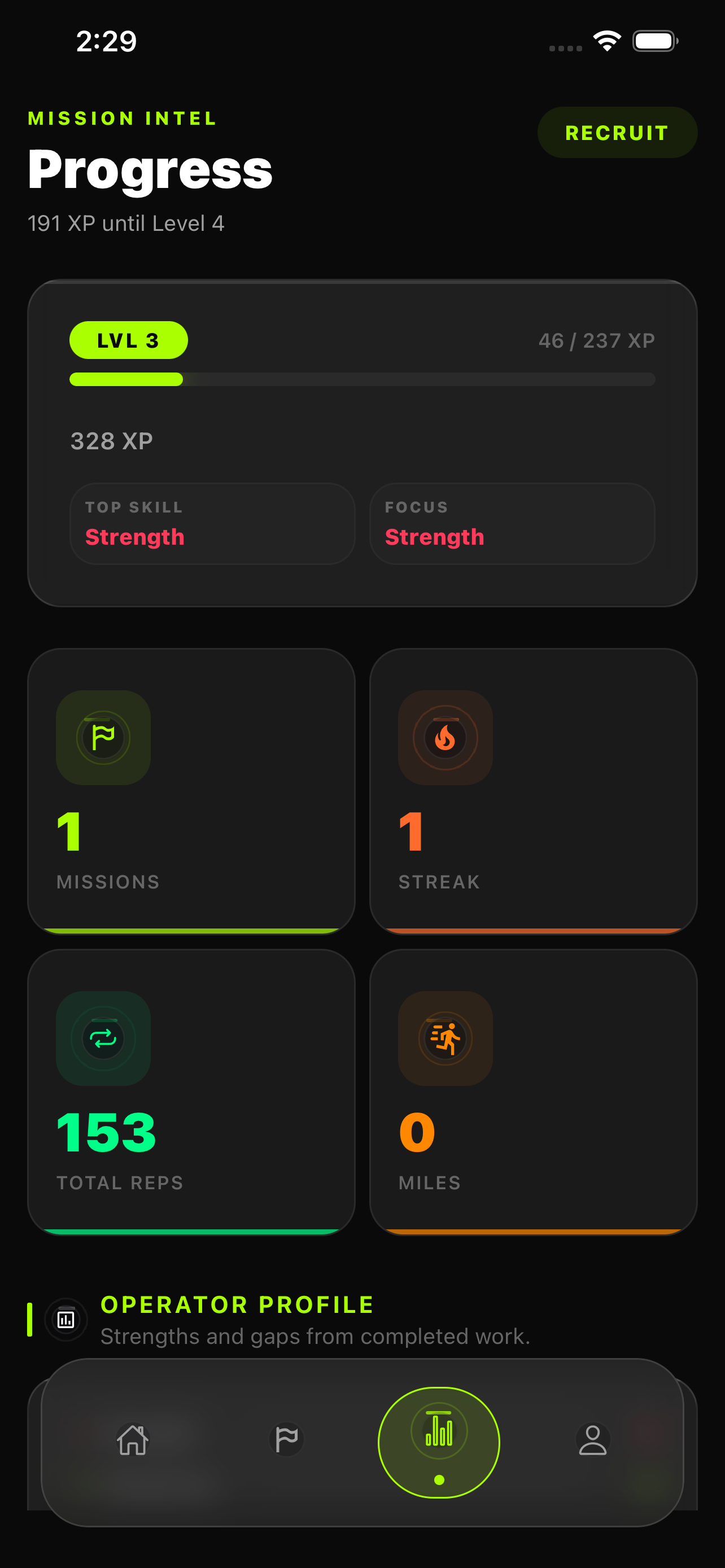Open the Top Skill Strength card
The height and width of the screenshot is (1568, 725).
(212, 523)
